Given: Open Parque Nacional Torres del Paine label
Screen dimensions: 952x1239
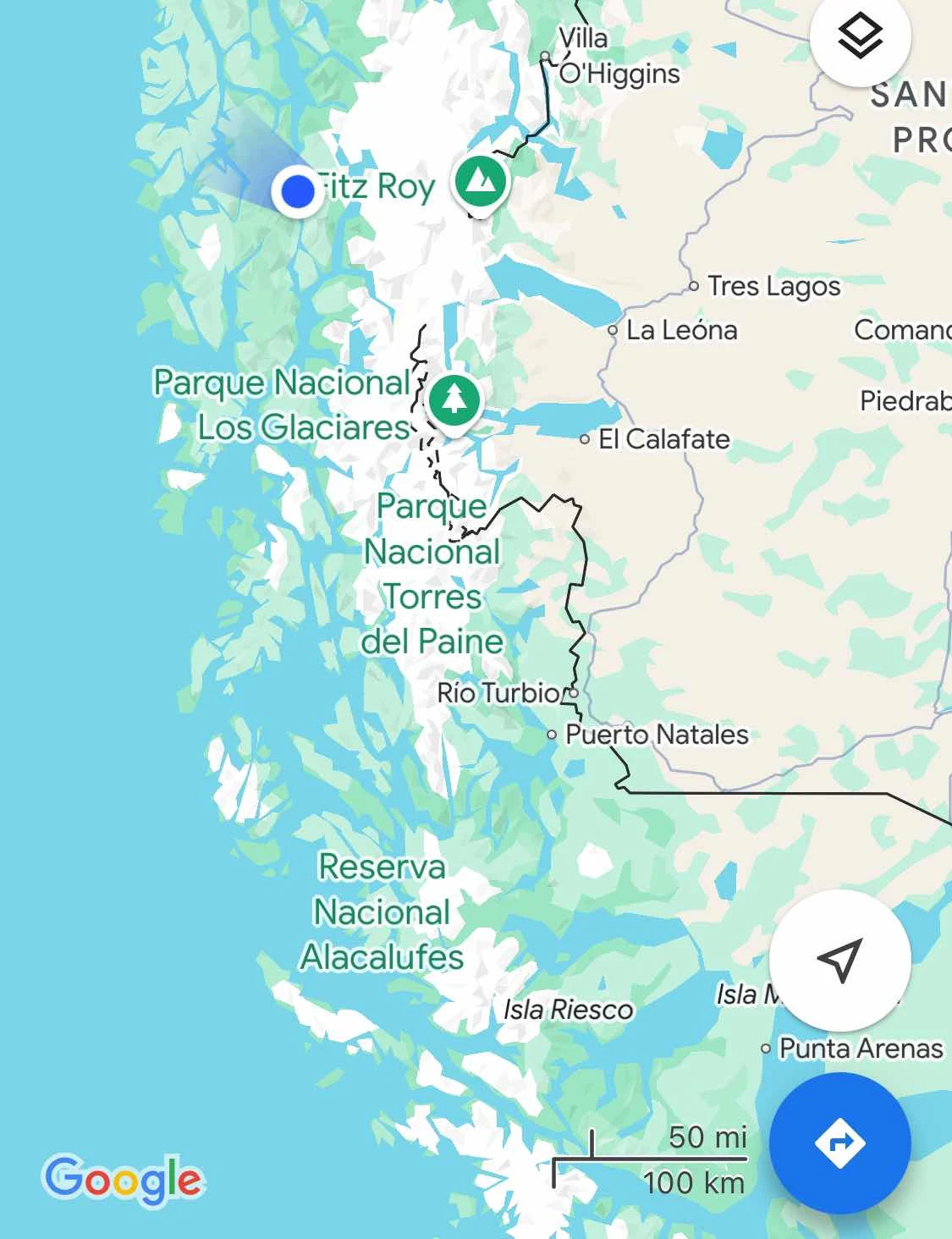Looking at the screenshot, I should pos(432,574).
